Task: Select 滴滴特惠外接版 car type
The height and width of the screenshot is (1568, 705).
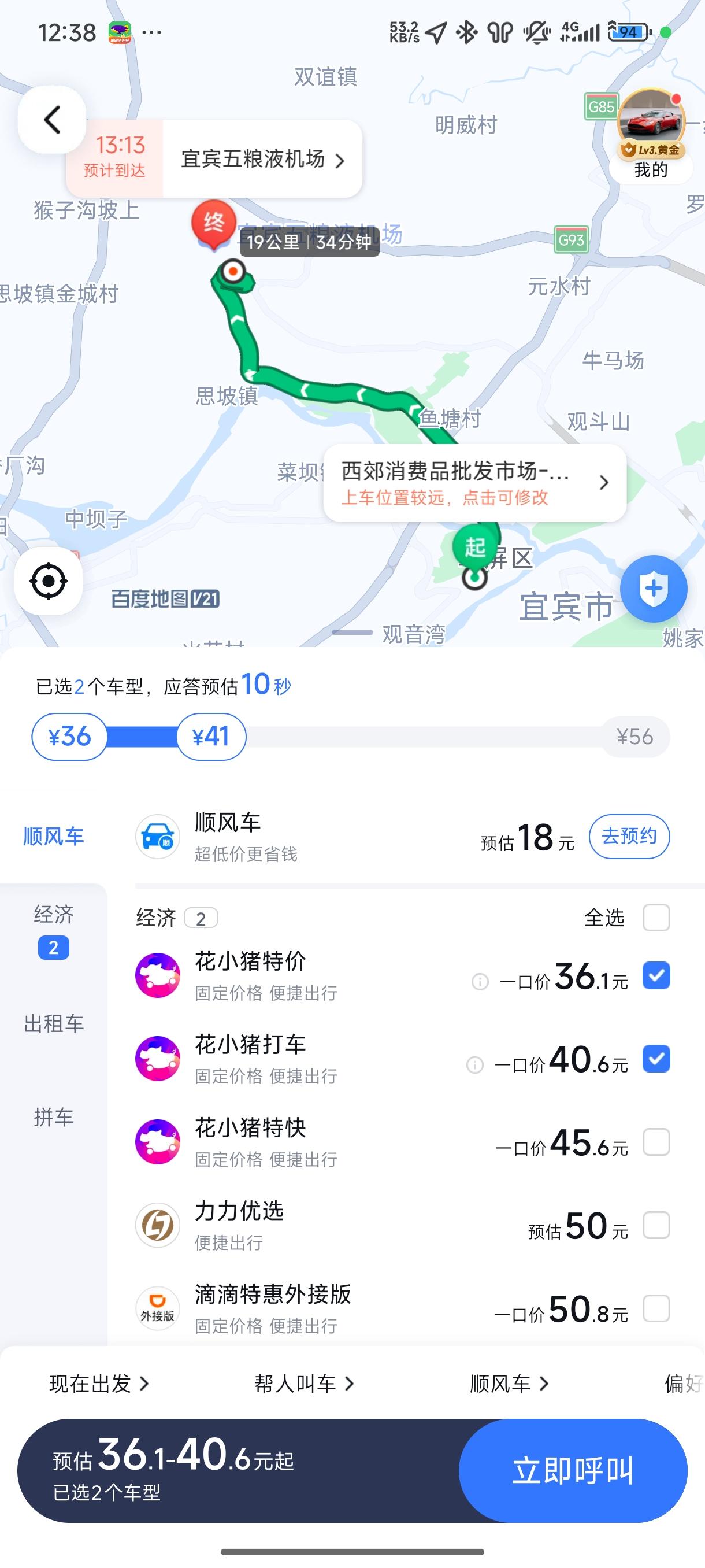Action: point(656,1308)
